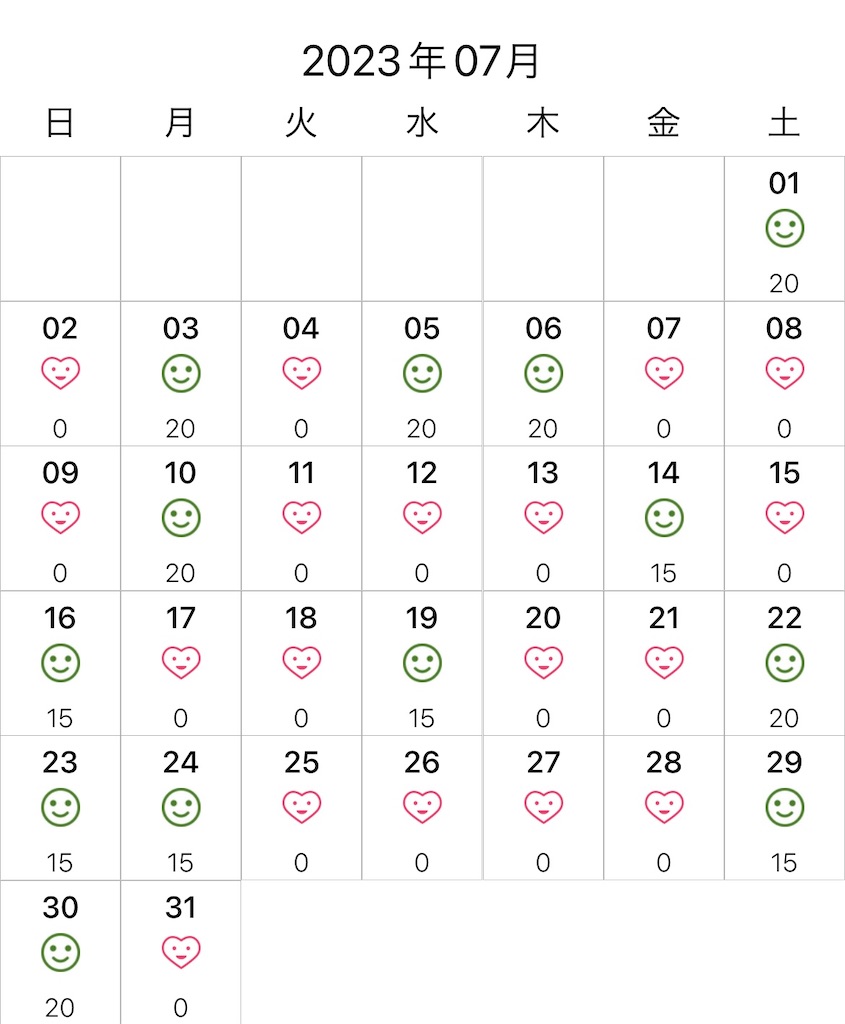The image size is (845, 1024).
Task: Choose July 08 in the calendar
Action: pyautogui.click(x=784, y=374)
